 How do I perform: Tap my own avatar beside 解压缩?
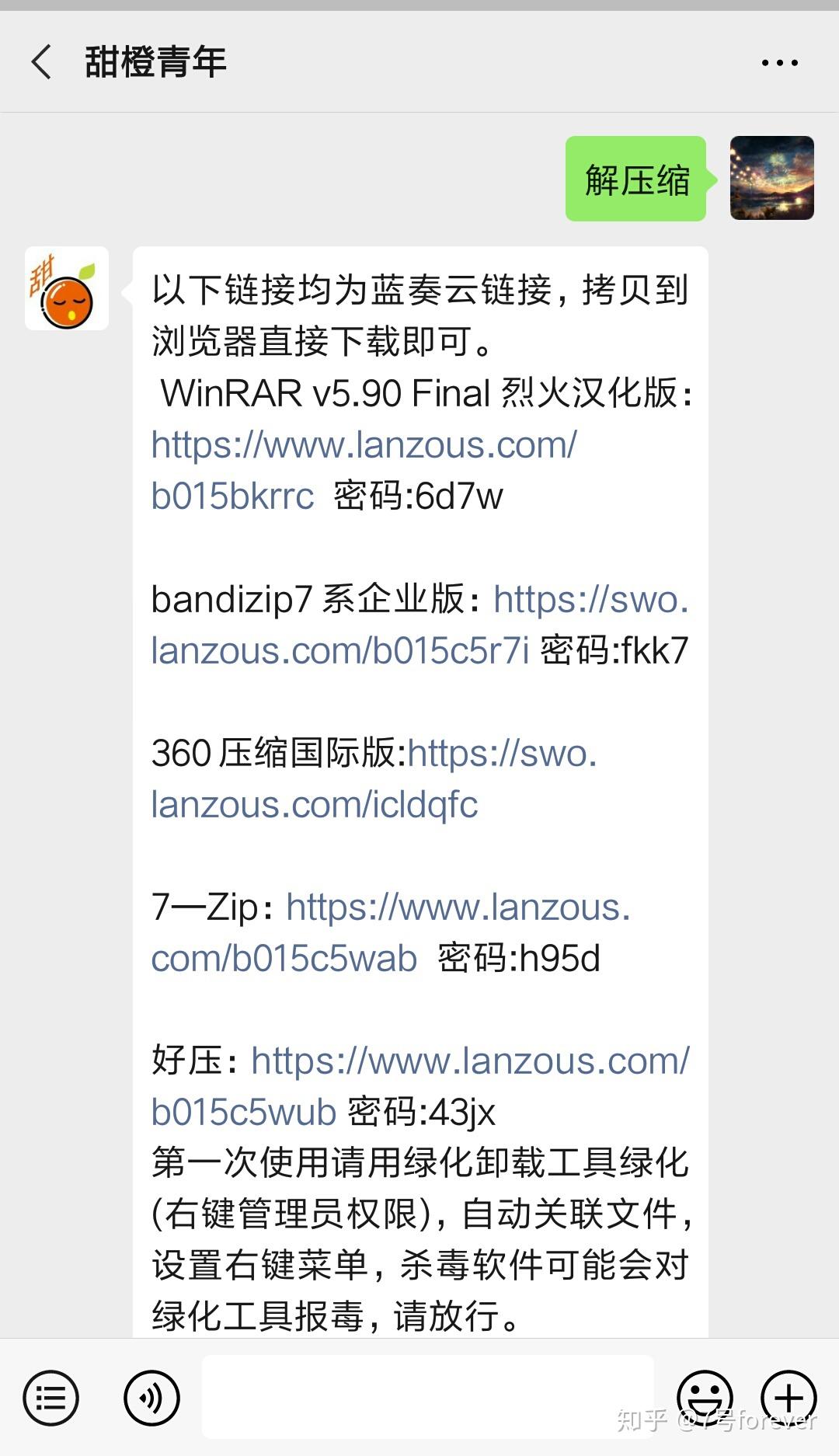(x=771, y=178)
